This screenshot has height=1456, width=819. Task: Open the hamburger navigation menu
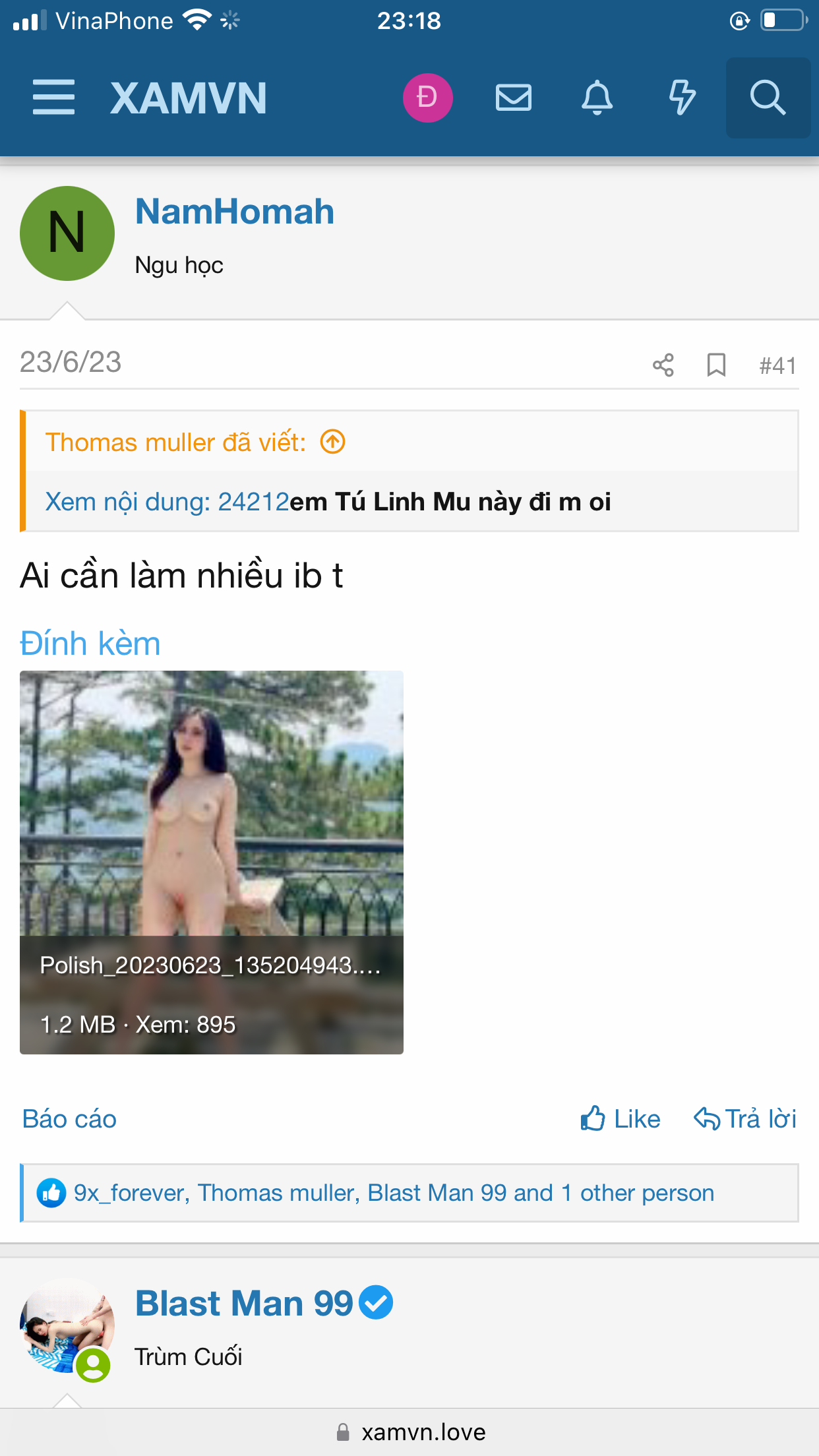coord(53,98)
